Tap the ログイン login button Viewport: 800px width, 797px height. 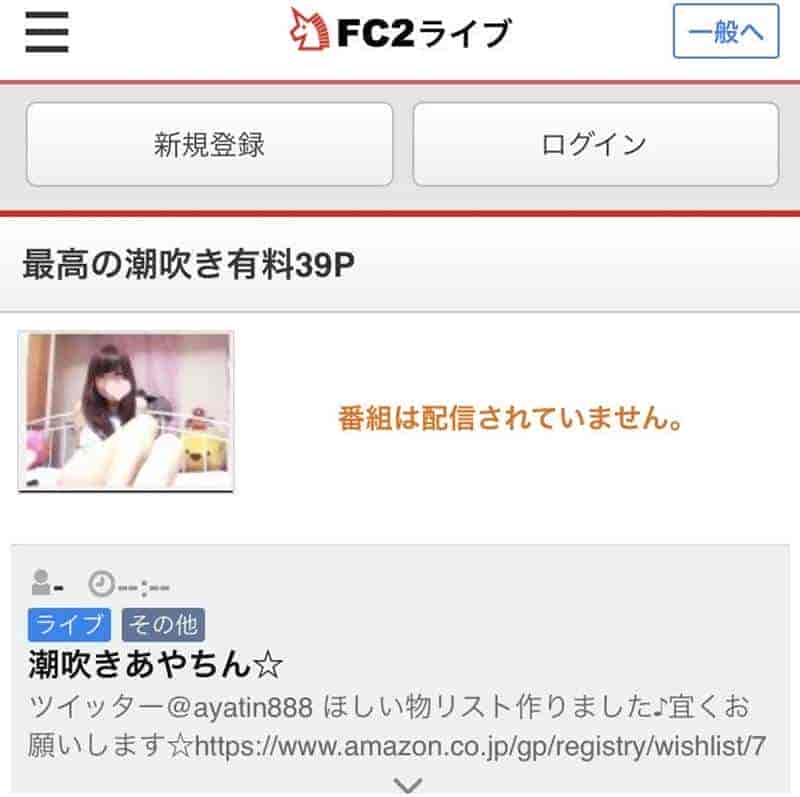[595, 144]
